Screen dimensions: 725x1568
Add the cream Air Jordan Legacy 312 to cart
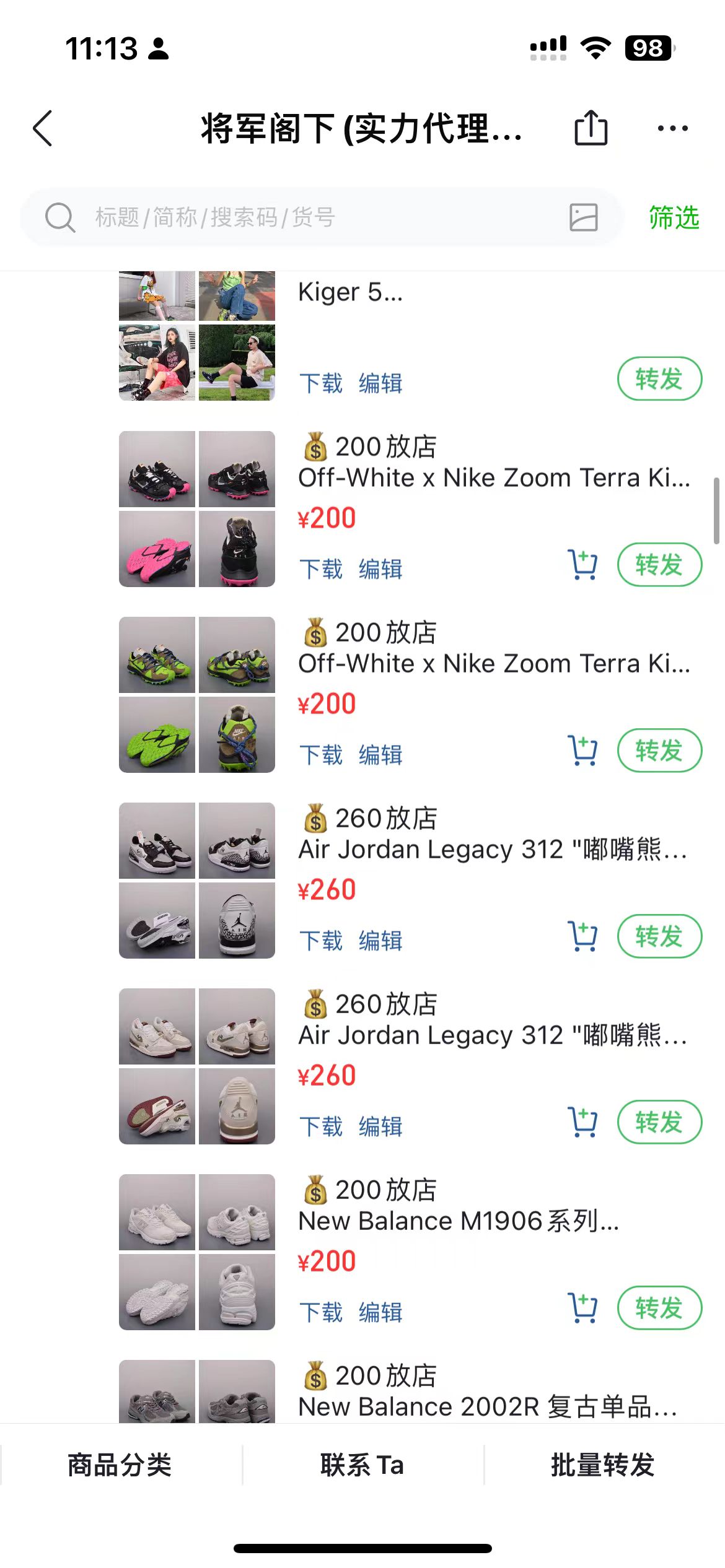pos(583,1122)
